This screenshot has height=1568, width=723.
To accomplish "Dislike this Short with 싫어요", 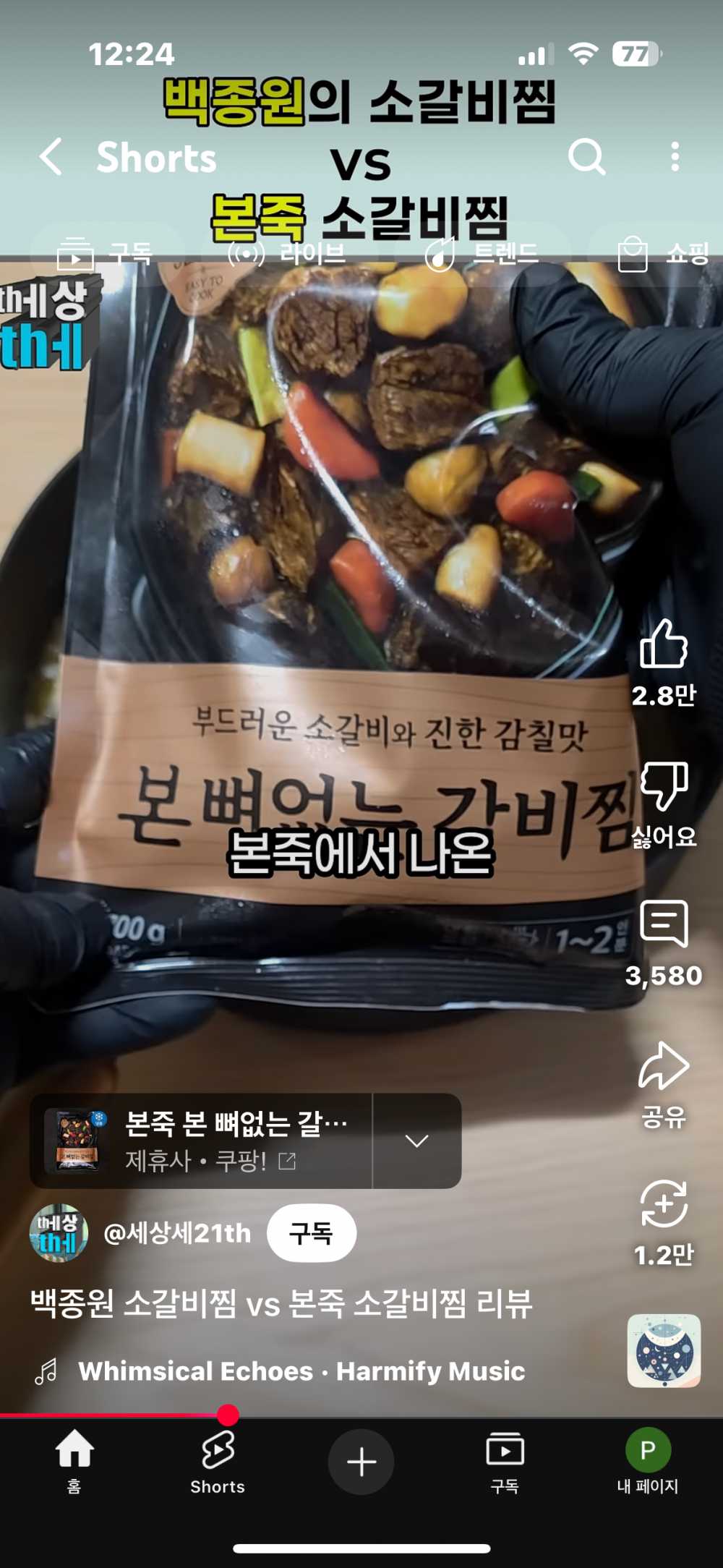I will [x=663, y=785].
